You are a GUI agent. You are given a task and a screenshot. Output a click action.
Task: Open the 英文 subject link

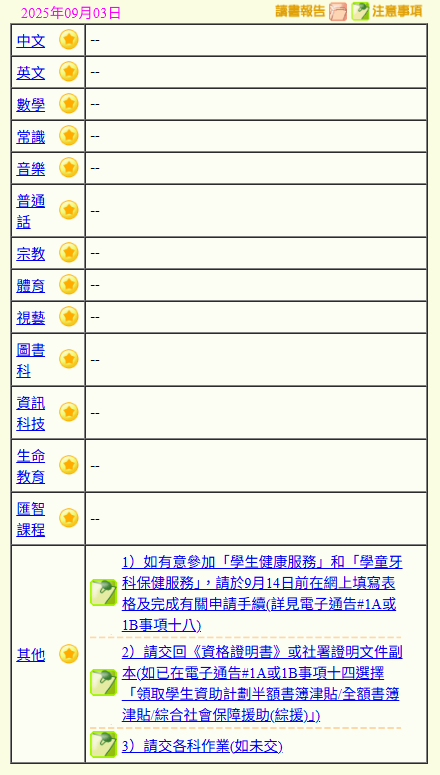coord(31,73)
